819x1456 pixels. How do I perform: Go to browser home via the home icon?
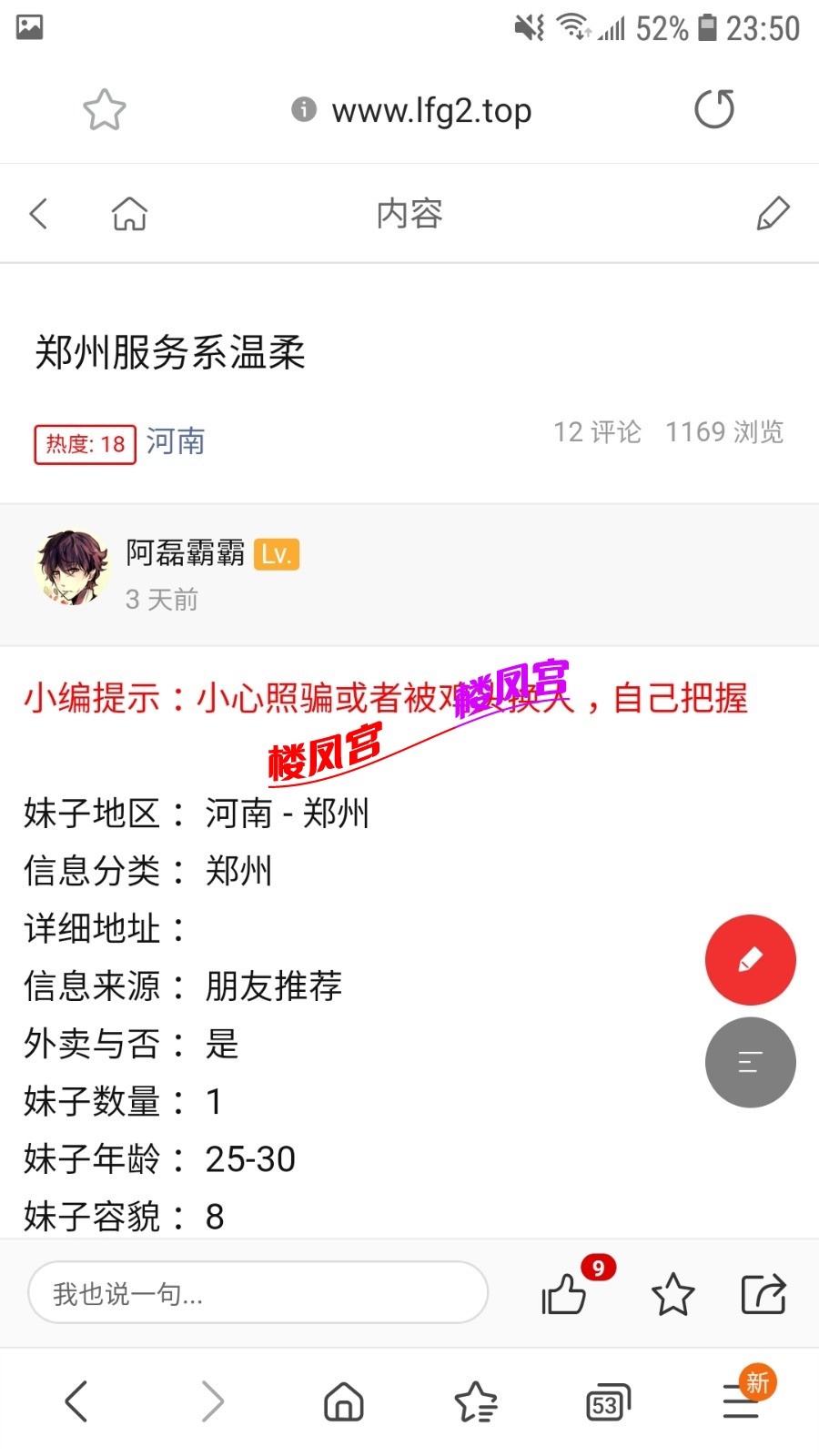point(342,1402)
